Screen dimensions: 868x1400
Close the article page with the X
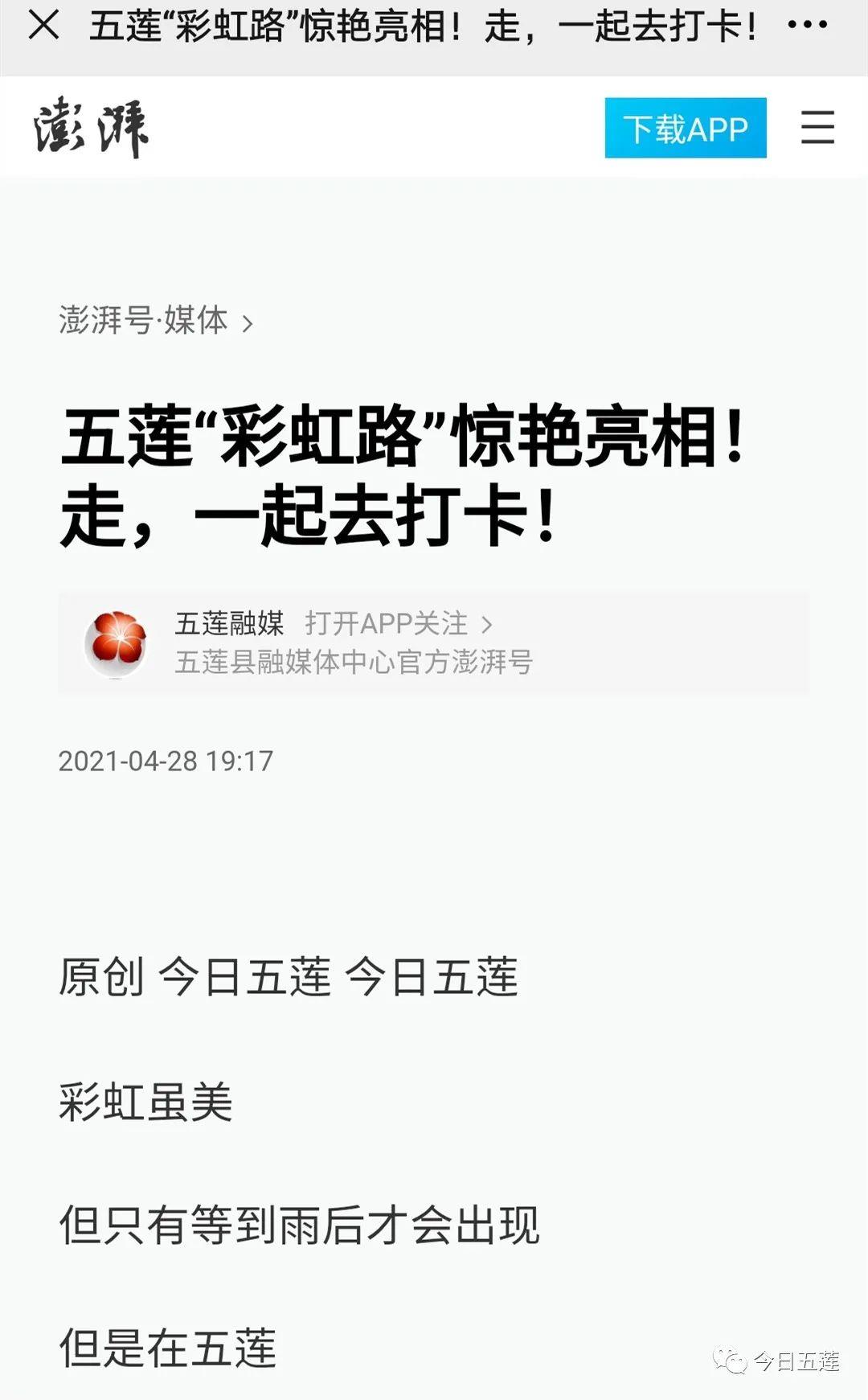click(43, 25)
